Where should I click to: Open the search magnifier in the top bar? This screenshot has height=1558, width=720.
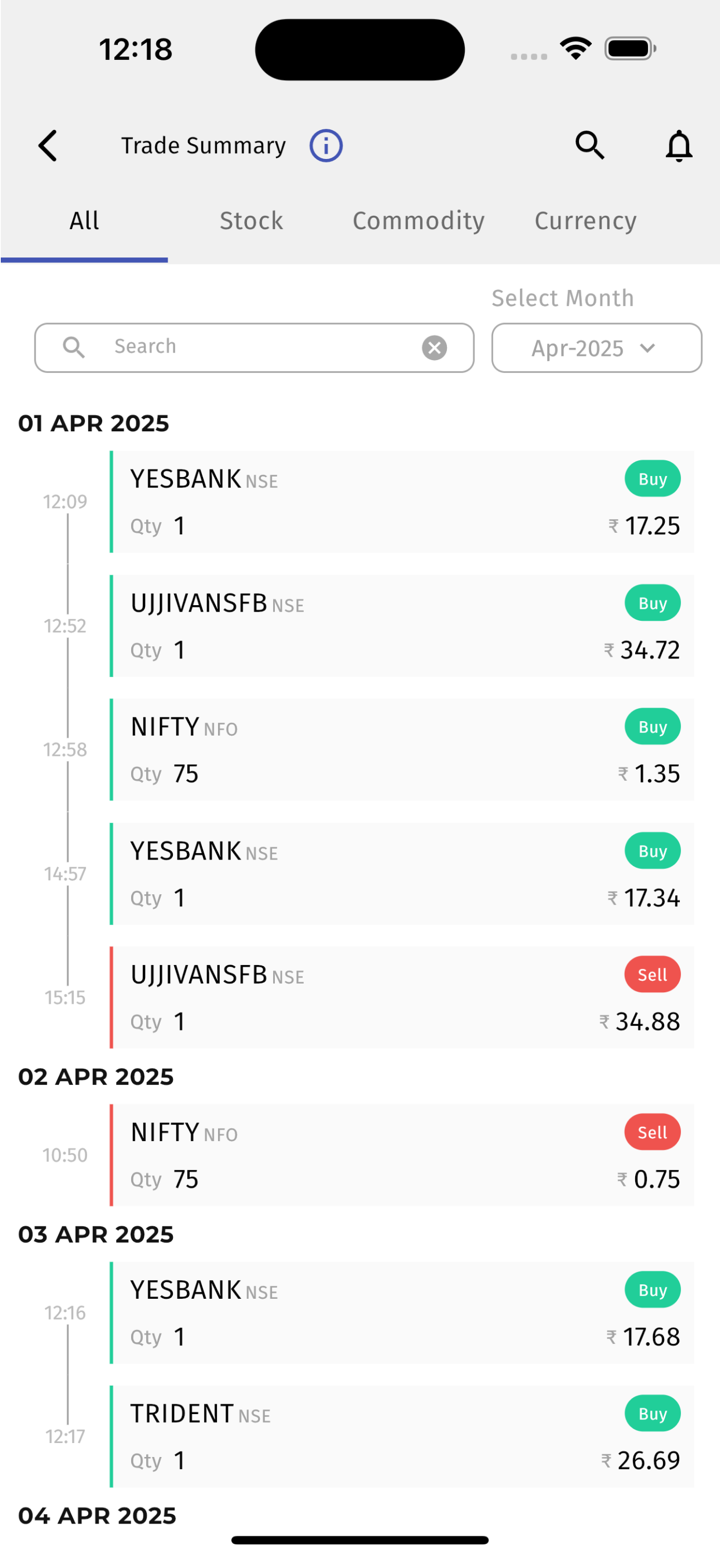click(590, 146)
